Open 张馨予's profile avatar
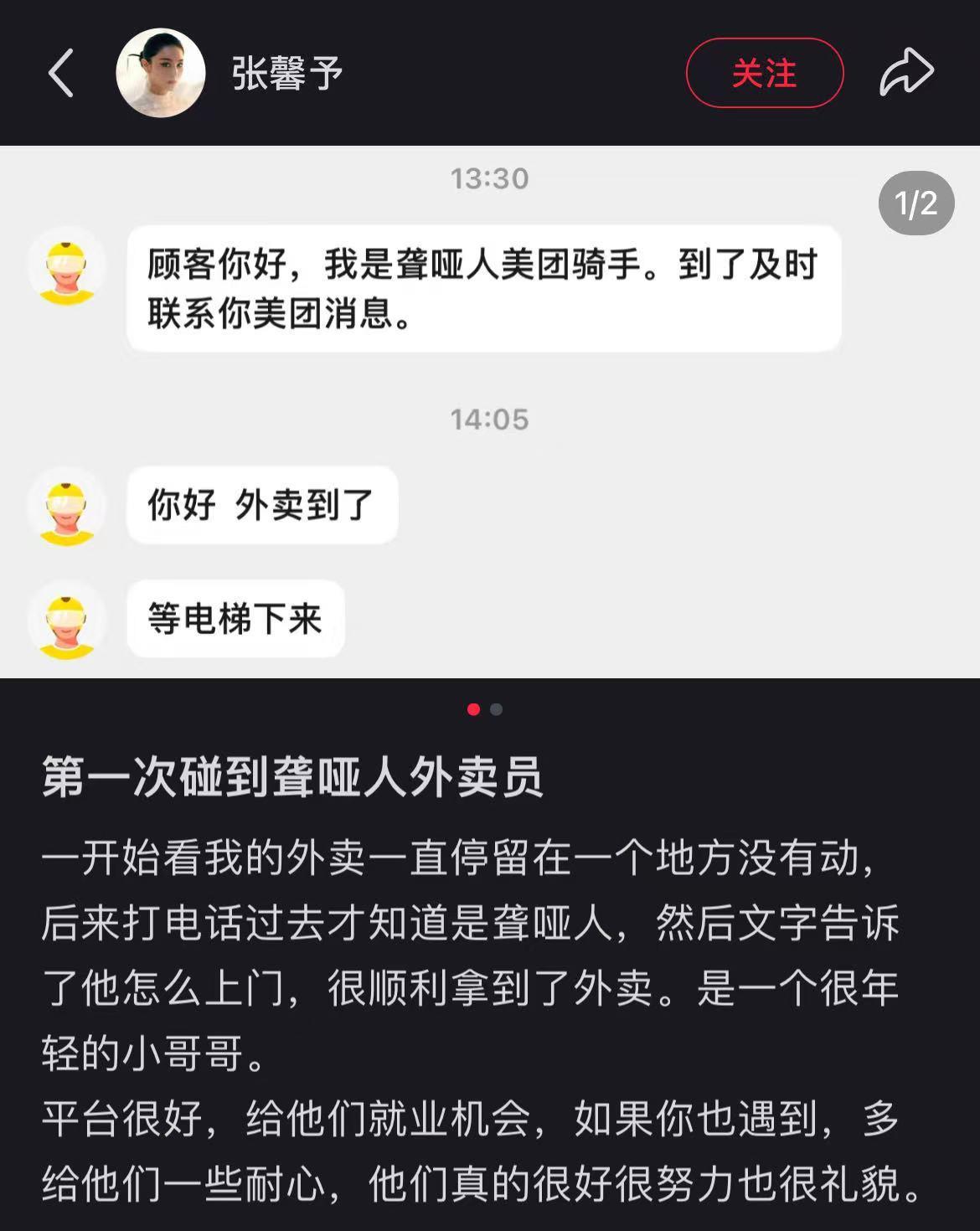 click(x=161, y=73)
